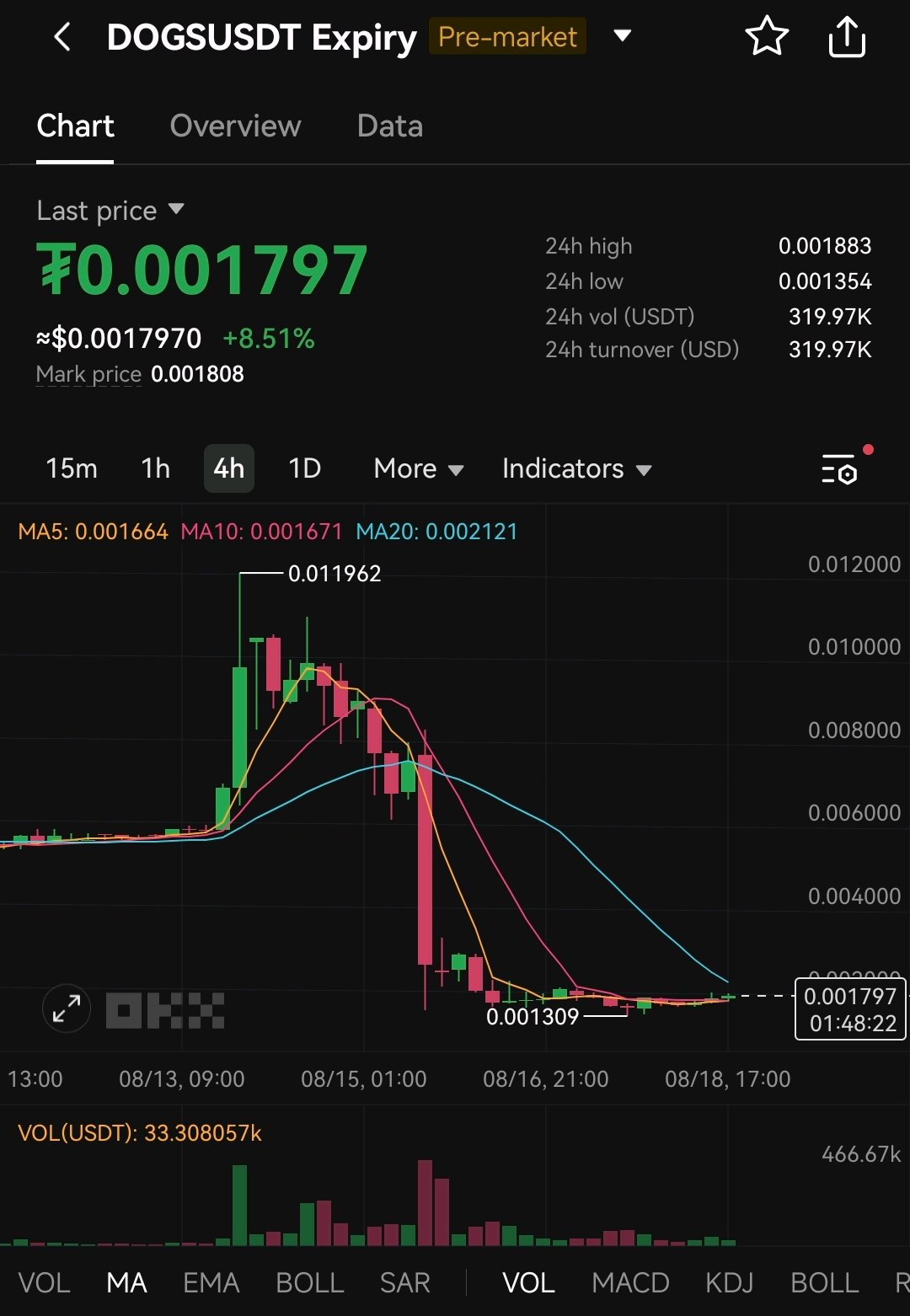Select the 1D timeframe
Screen dimensions: 910x1316
point(305,468)
